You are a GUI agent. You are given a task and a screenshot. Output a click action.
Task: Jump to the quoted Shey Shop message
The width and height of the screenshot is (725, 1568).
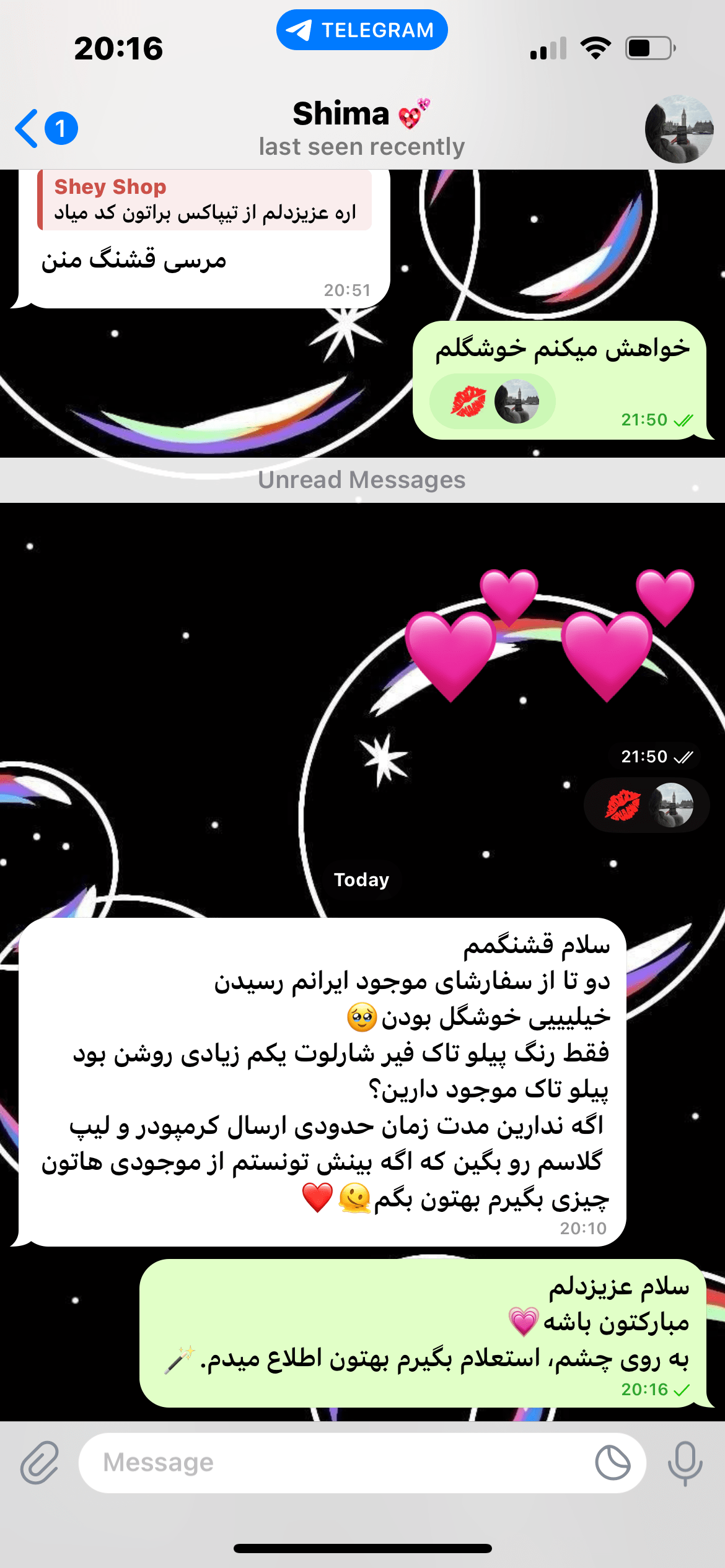[204, 200]
